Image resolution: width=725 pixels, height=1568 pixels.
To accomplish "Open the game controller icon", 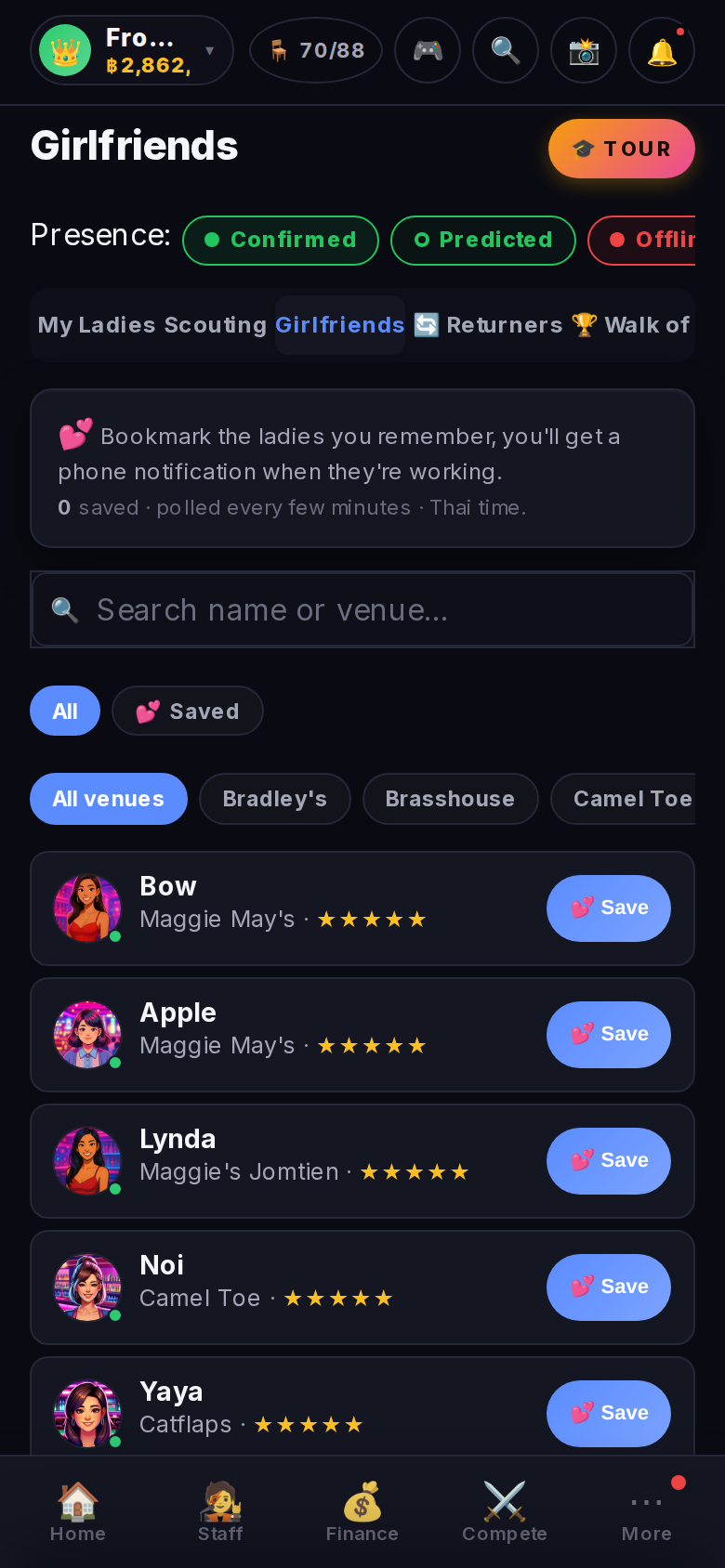I will click(428, 50).
